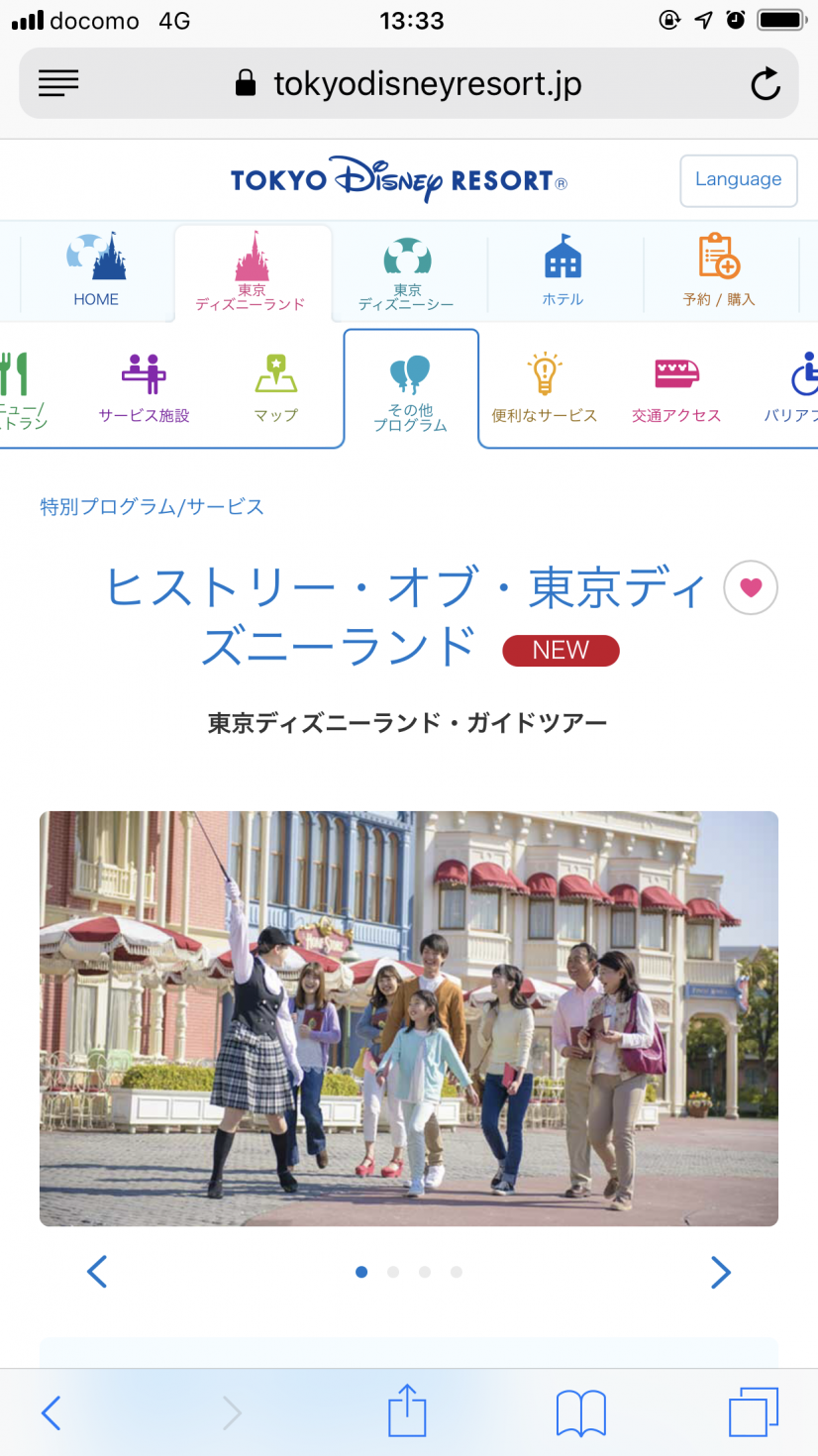Show previous photo in carousel

[97, 1272]
